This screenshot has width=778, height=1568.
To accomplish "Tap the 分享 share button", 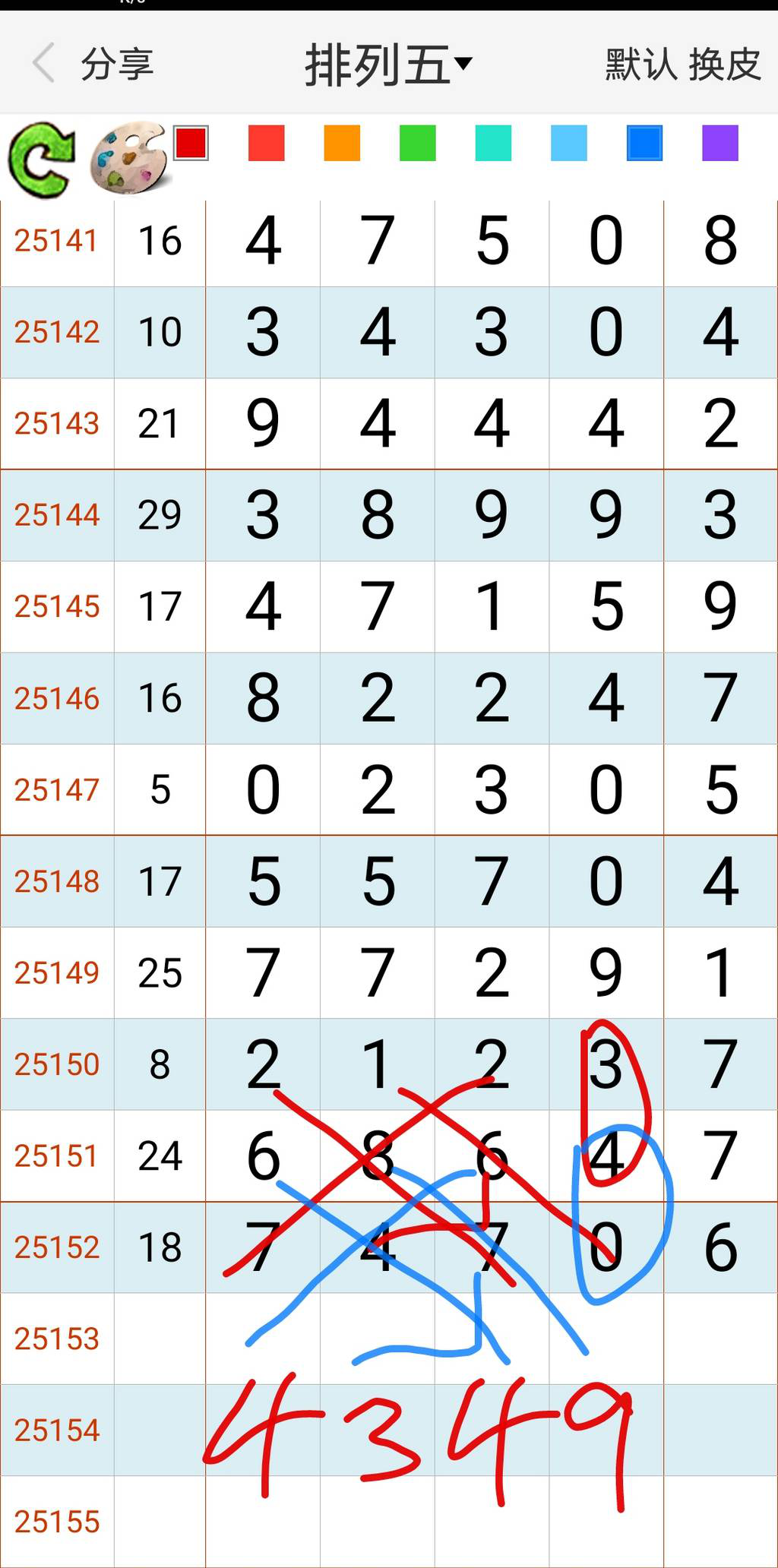I will [x=118, y=64].
